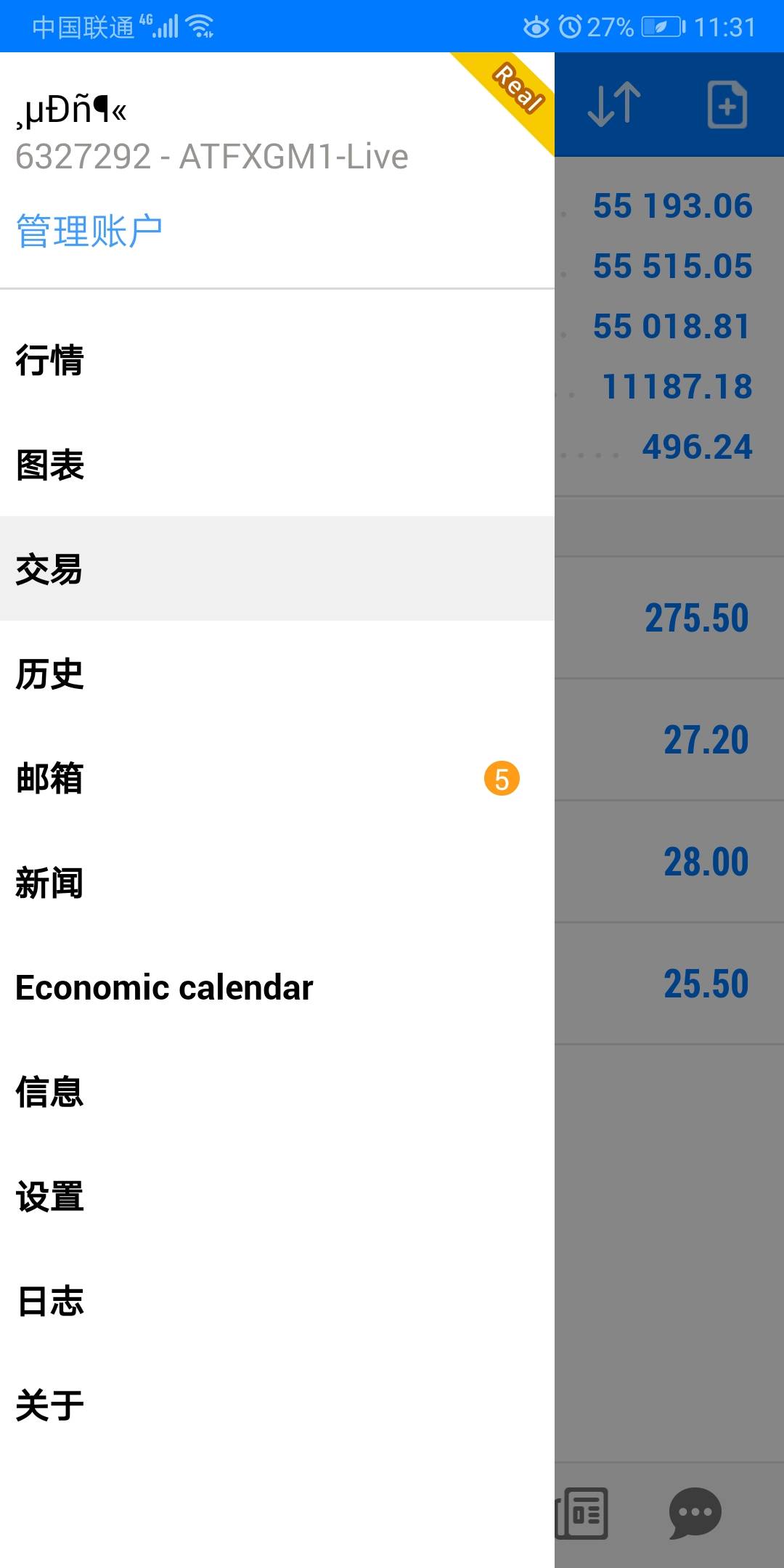Open the chat bubble icon
Screen dimensions: 784x1568
pos(695,1513)
